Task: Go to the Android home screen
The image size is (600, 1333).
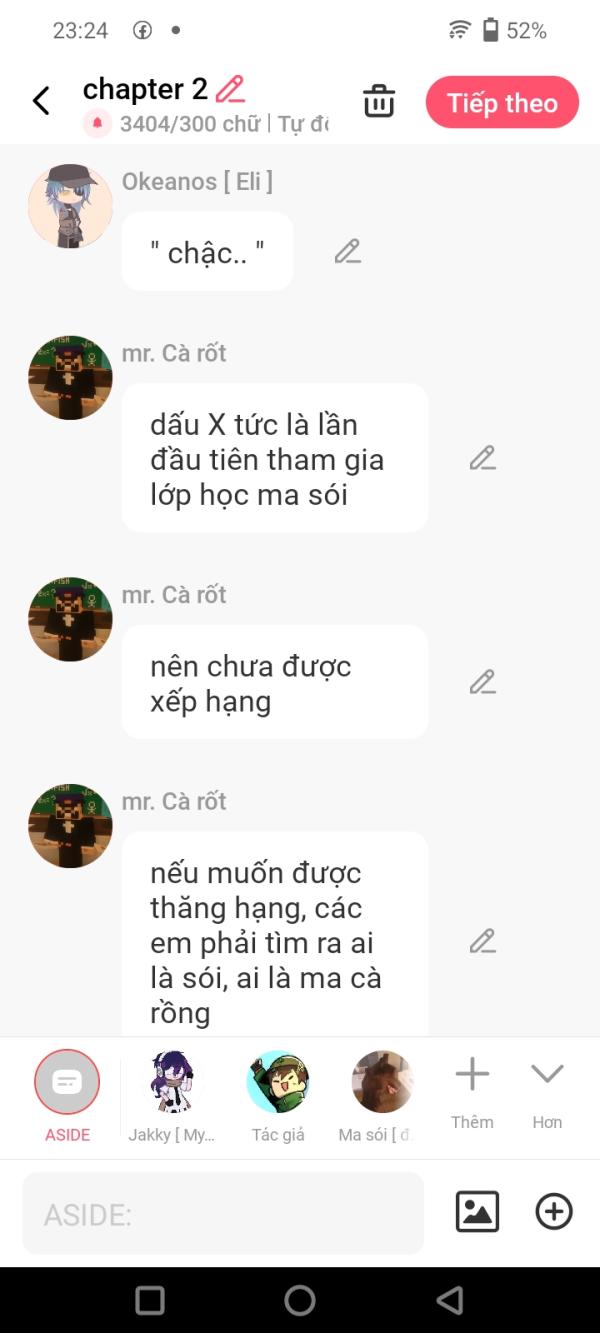Action: [x=300, y=1300]
